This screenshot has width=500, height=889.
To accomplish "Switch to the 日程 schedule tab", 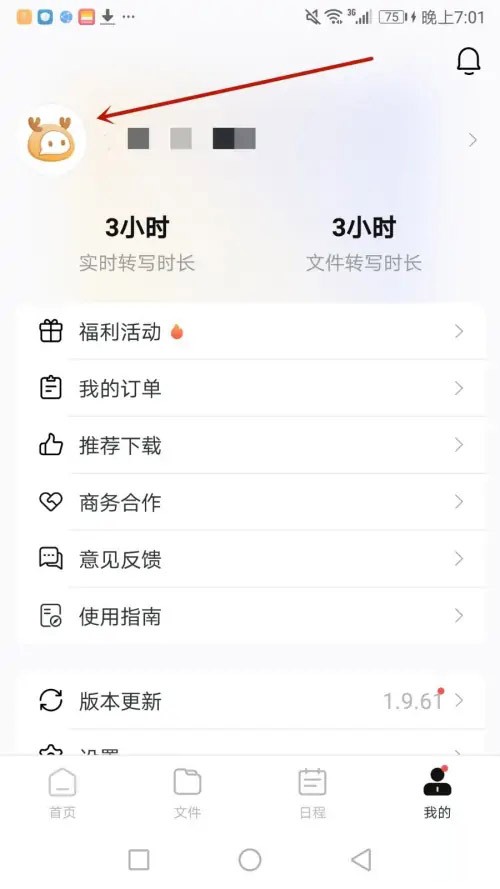I will click(x=312, y=794).
